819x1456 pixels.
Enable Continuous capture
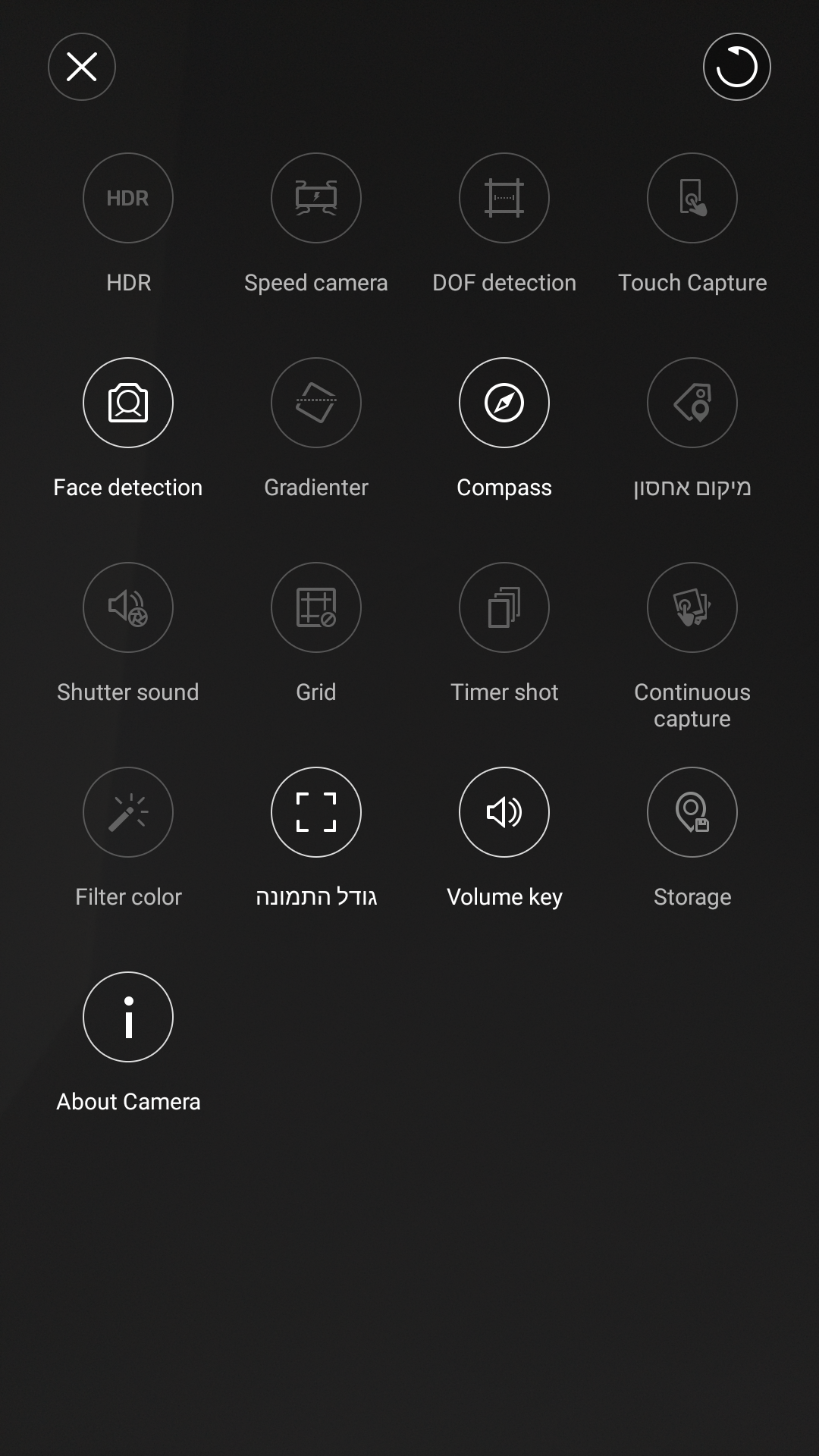click(692, 607)
